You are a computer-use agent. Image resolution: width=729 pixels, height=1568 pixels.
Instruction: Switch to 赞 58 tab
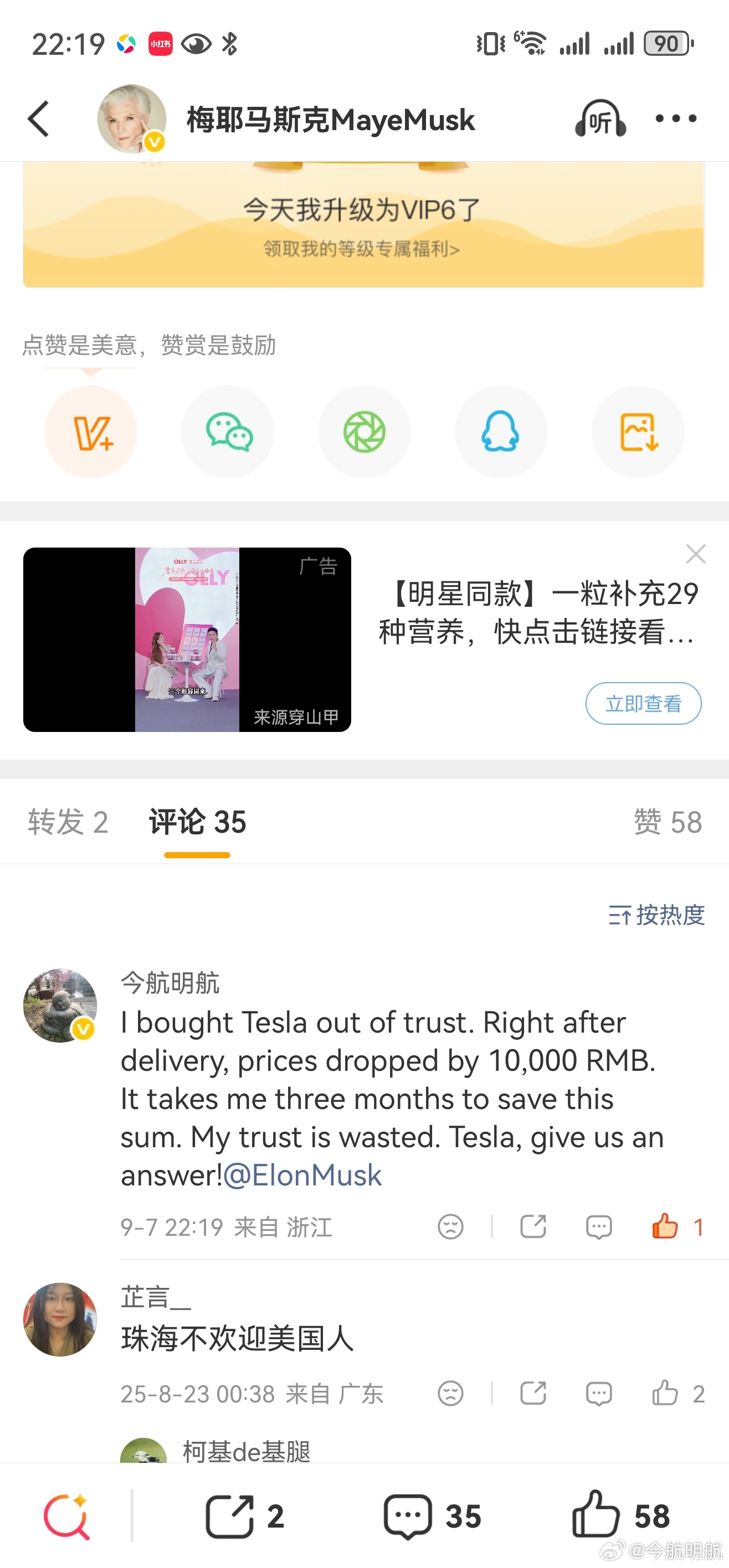[668, 822]
